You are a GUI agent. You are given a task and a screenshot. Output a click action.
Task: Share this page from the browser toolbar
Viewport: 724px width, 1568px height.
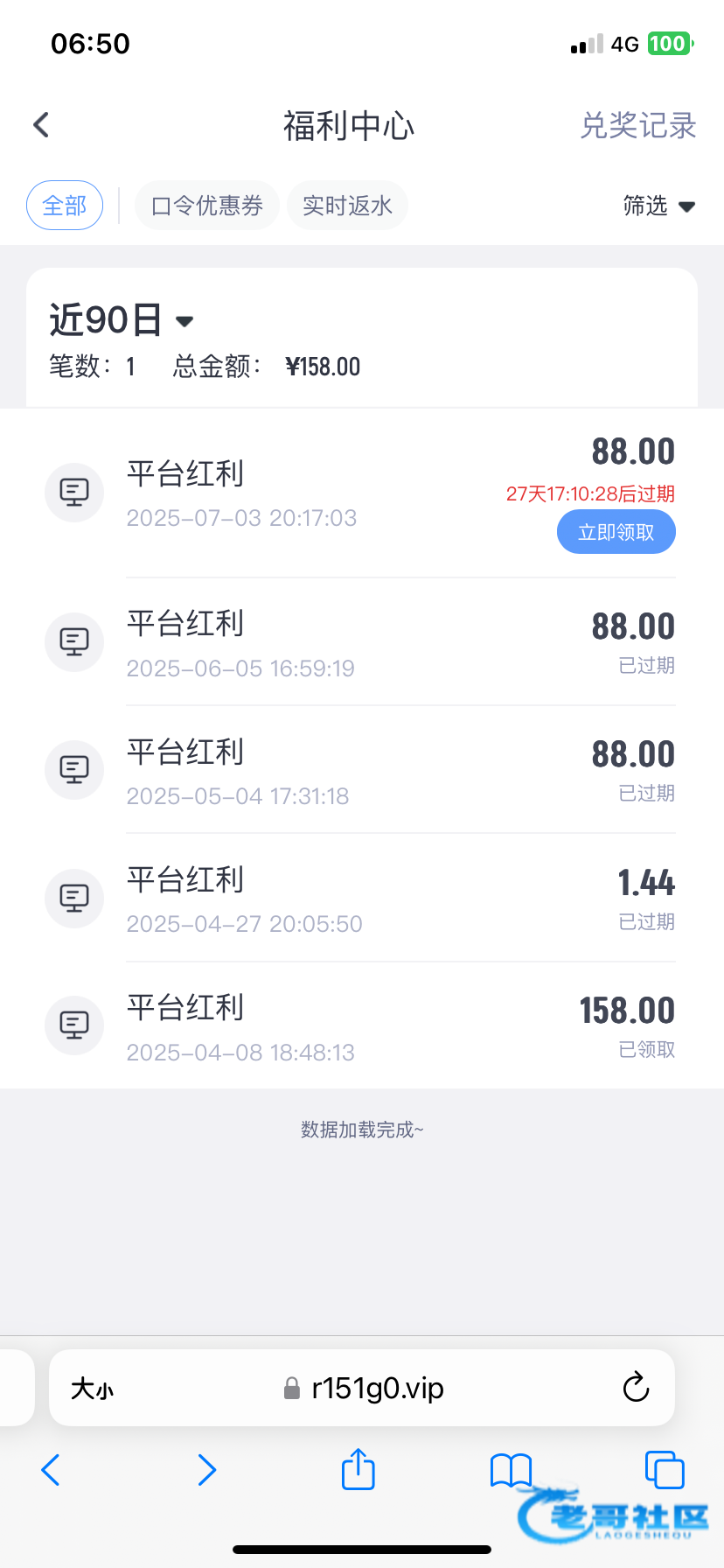[359, 1469]
